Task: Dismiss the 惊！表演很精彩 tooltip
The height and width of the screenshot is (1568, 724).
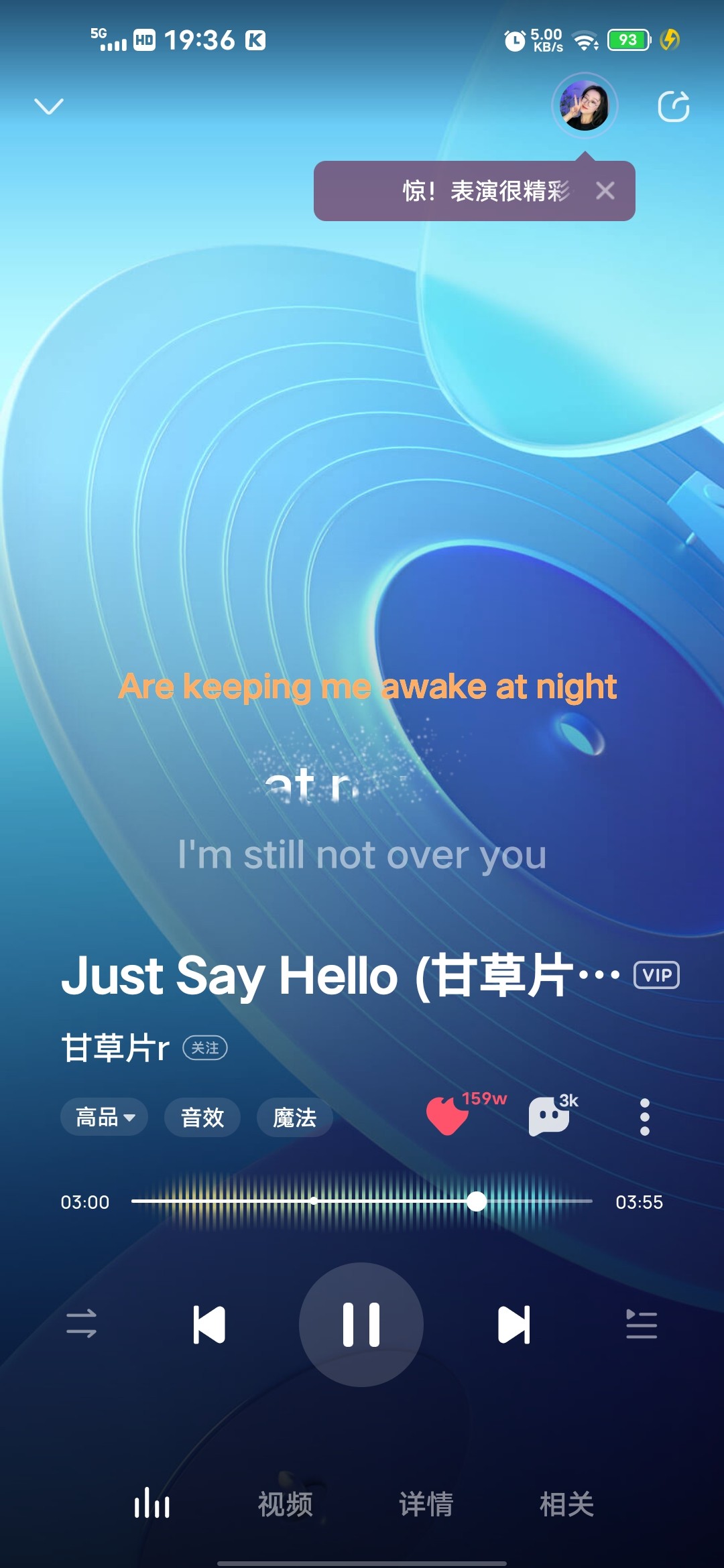Action: tap(605, 191)
